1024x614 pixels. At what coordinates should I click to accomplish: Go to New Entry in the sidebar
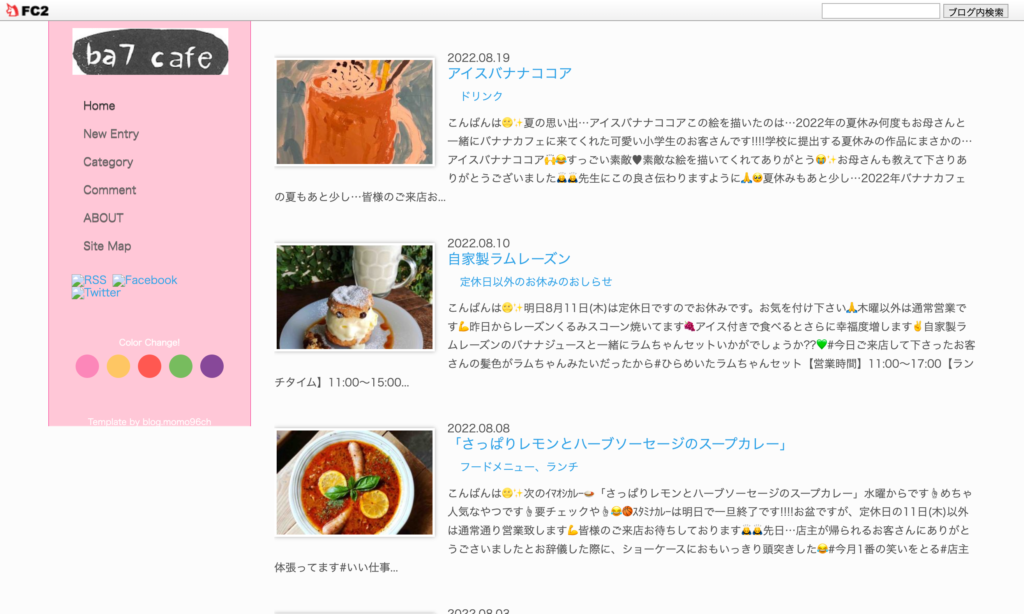click(111, 134)
